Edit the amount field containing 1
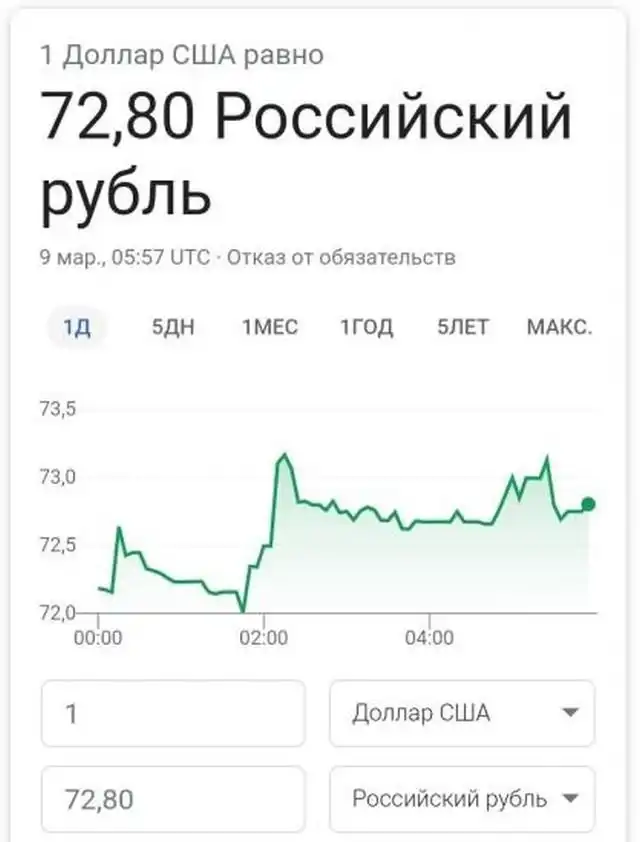 tap(173, 714)
